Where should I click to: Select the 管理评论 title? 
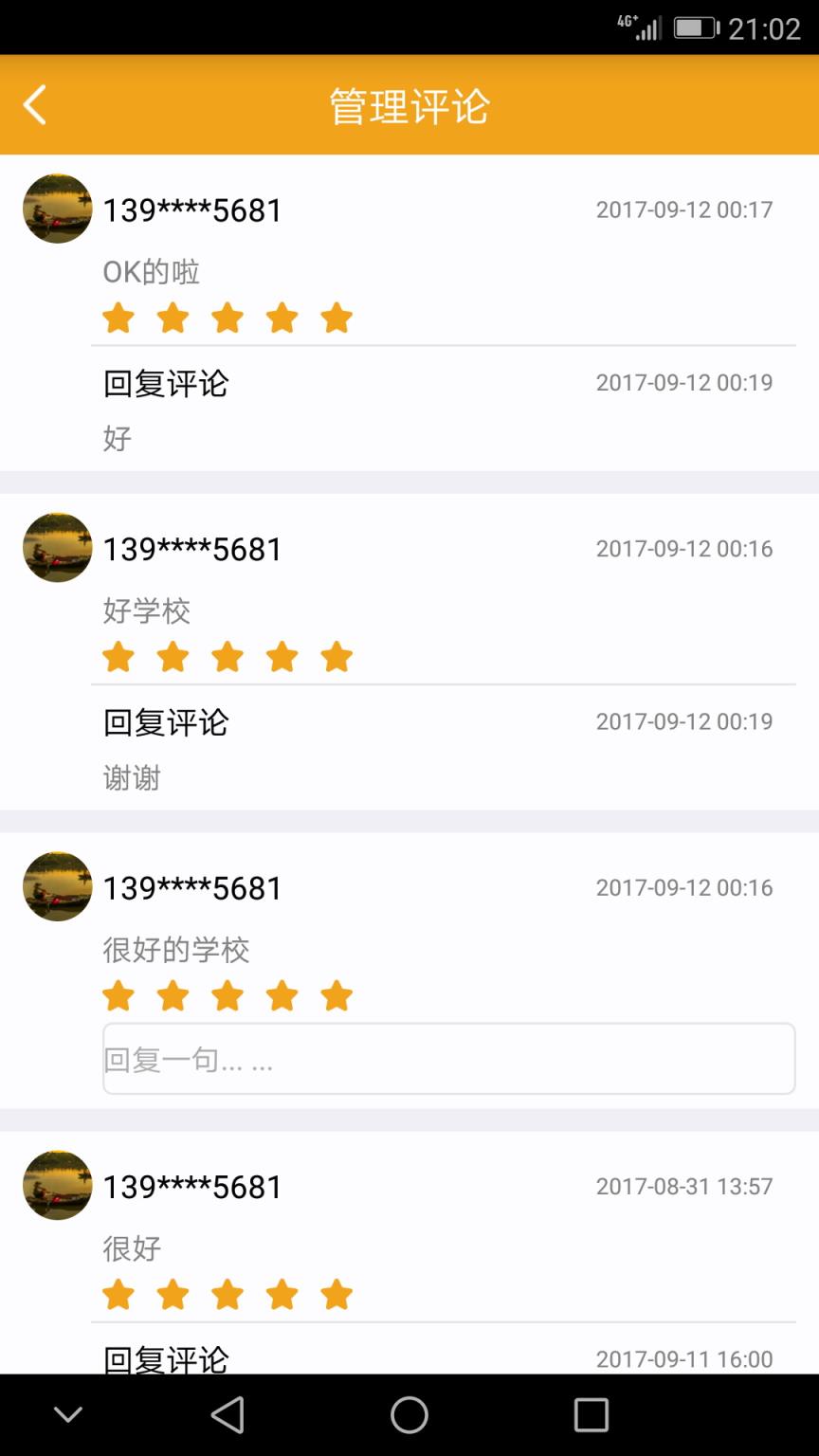[409, 106]
